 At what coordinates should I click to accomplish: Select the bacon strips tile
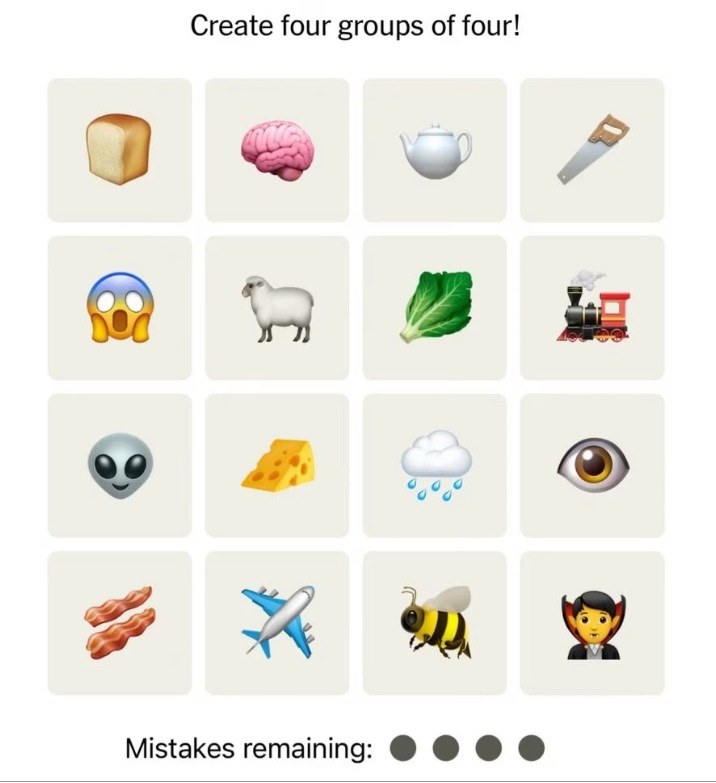click(x=119, y=622)
